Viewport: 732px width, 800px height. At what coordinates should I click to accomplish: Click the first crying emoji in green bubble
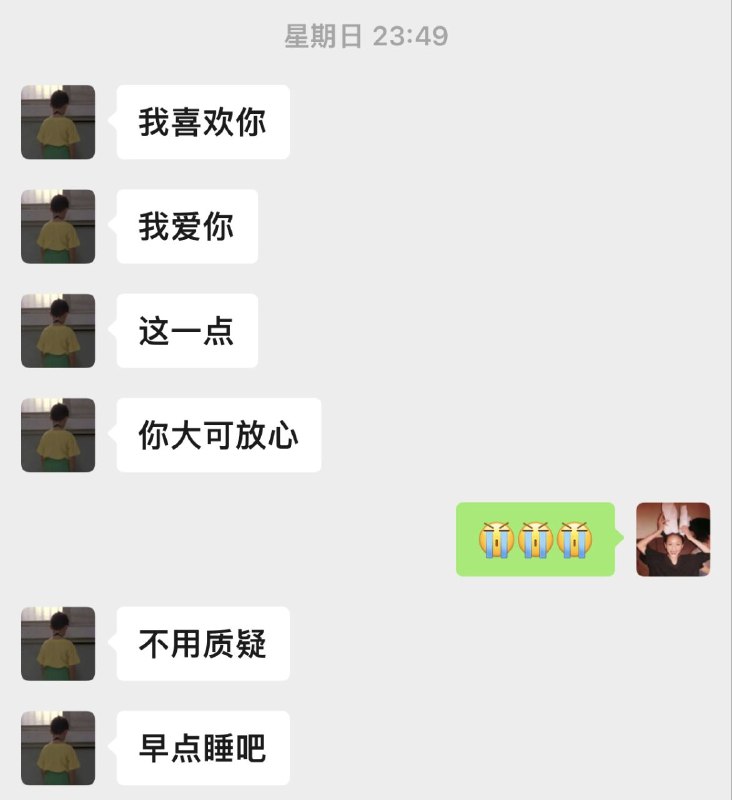tap(494, 537)
